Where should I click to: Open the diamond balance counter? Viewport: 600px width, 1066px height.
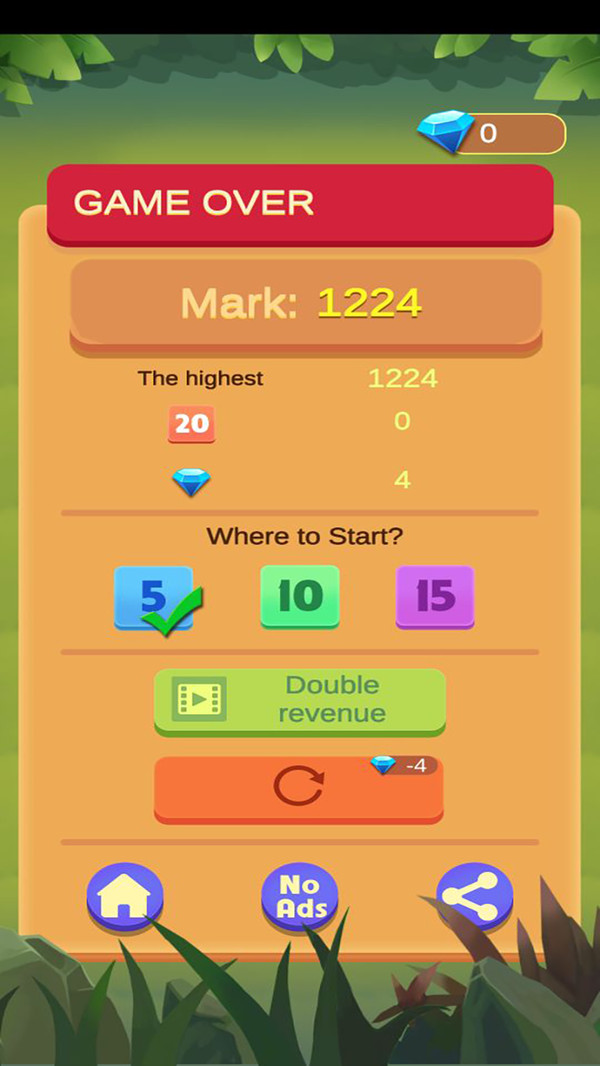(492, 133)
